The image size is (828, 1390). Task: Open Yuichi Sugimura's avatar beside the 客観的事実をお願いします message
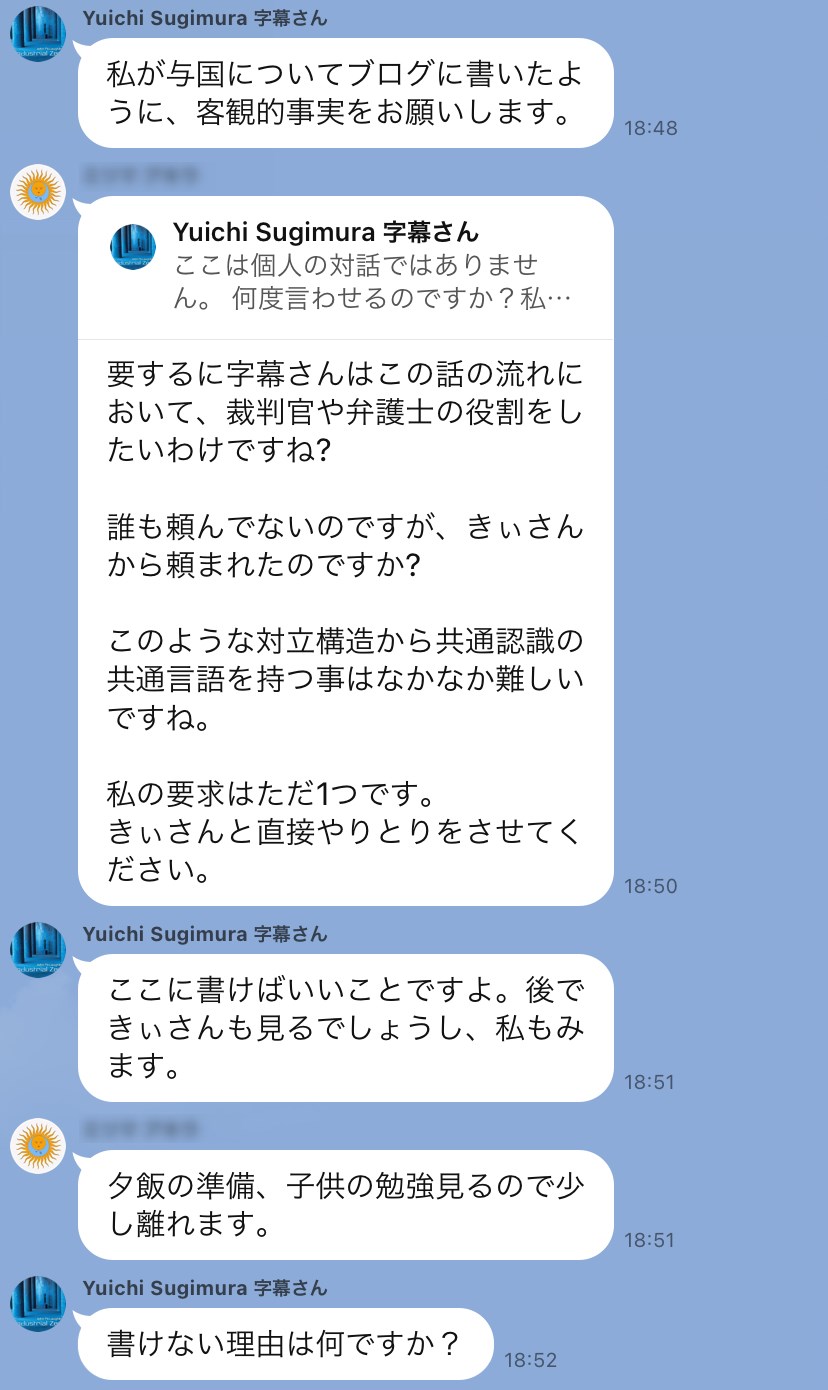[38, 33]
